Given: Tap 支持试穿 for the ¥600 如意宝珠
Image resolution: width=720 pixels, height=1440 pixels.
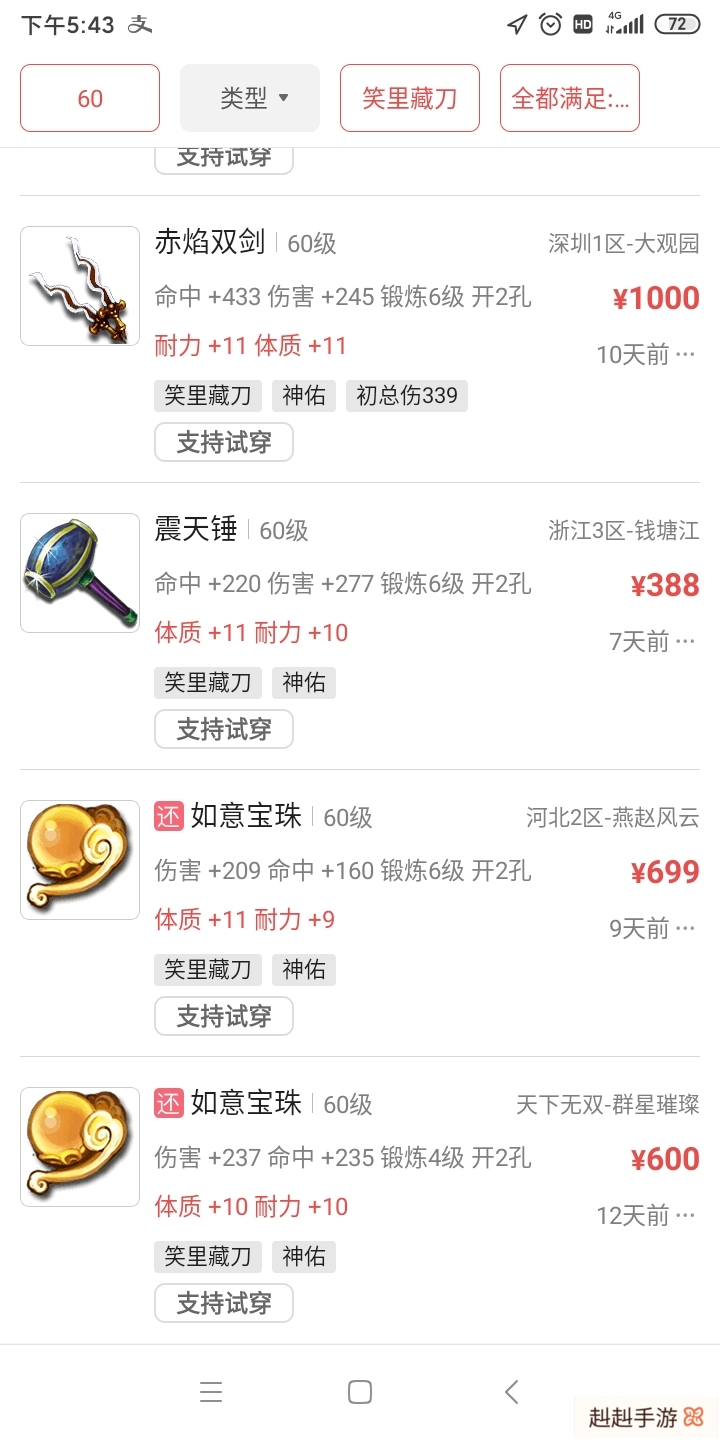Looking at the screenshot, I should tap(224, 1303).
